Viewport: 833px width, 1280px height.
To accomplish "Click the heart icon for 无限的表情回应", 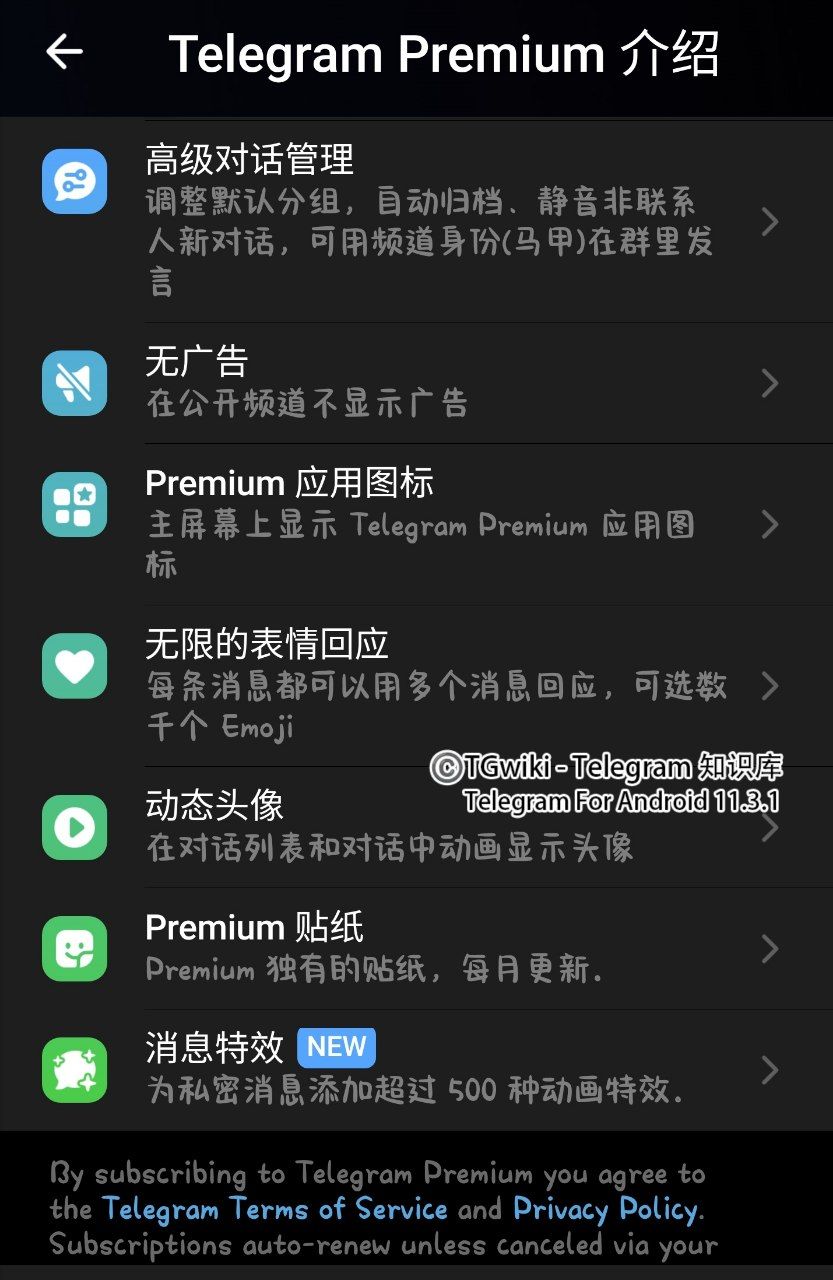I will click(x=74, y=665).
